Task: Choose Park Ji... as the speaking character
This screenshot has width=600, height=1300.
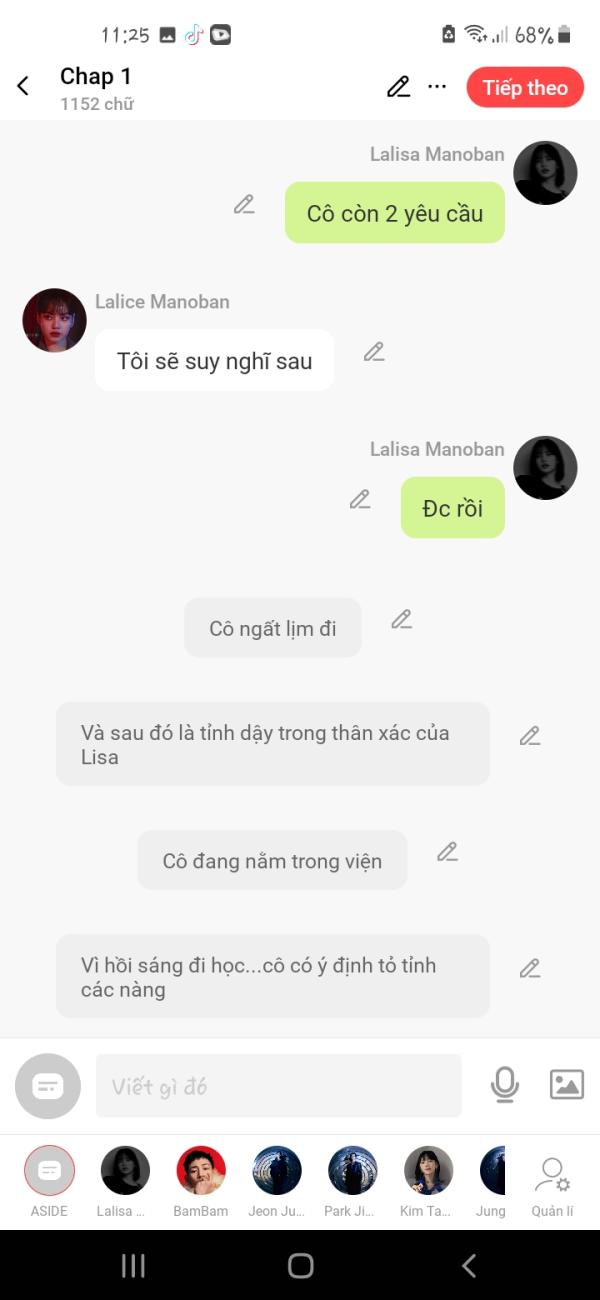Action: 352,1171
